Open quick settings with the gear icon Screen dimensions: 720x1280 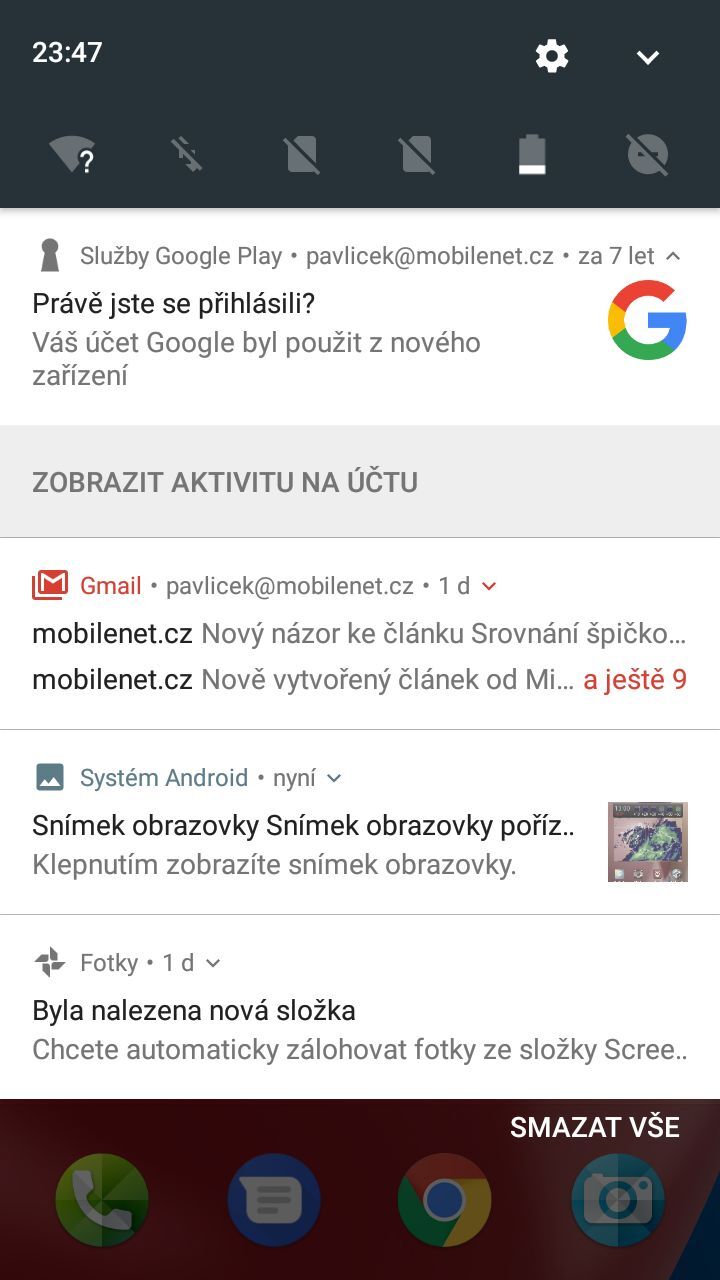[x=551, y=57]
